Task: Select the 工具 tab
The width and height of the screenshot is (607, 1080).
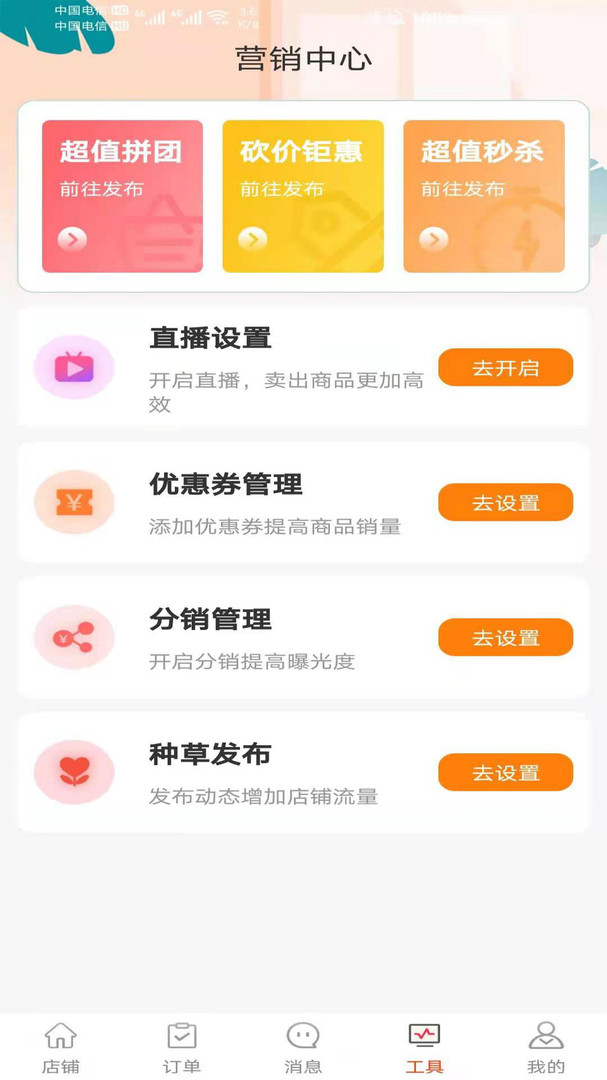Action: 424,1047
